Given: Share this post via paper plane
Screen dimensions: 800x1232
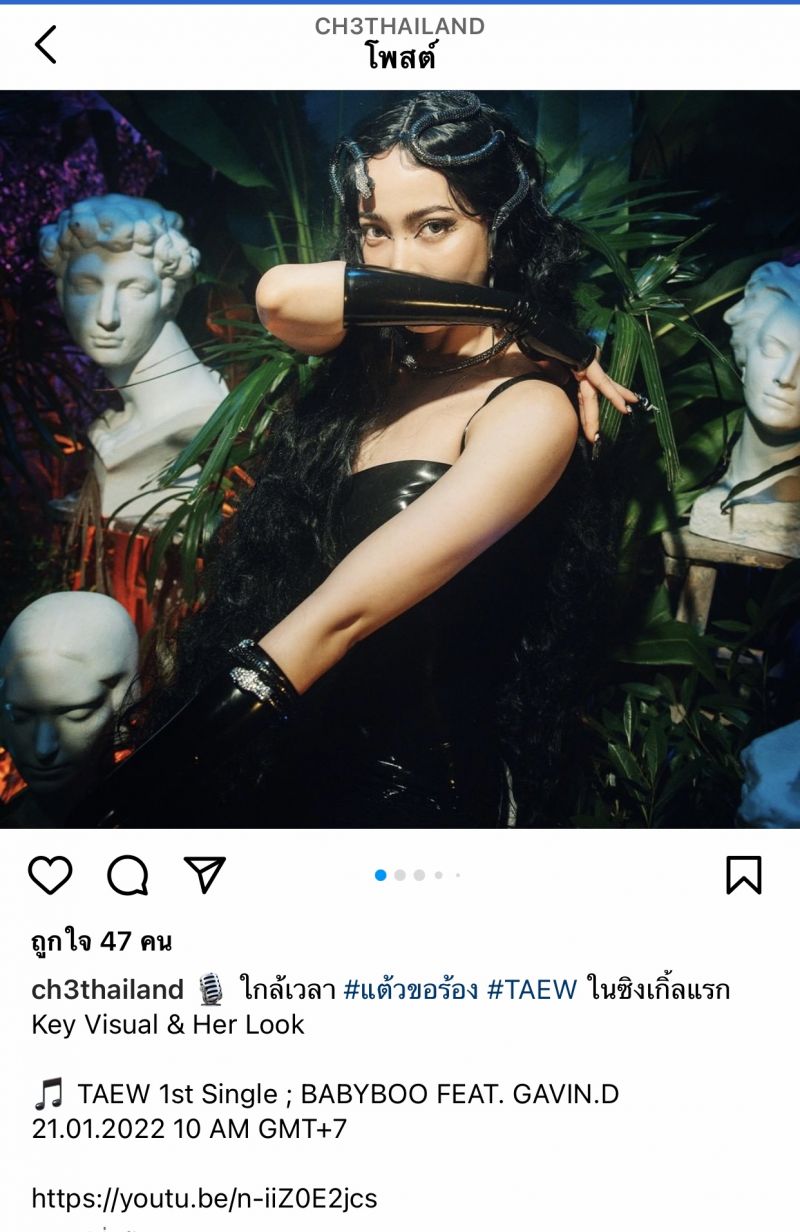Looking at the screenshot, I should [205, 875].
